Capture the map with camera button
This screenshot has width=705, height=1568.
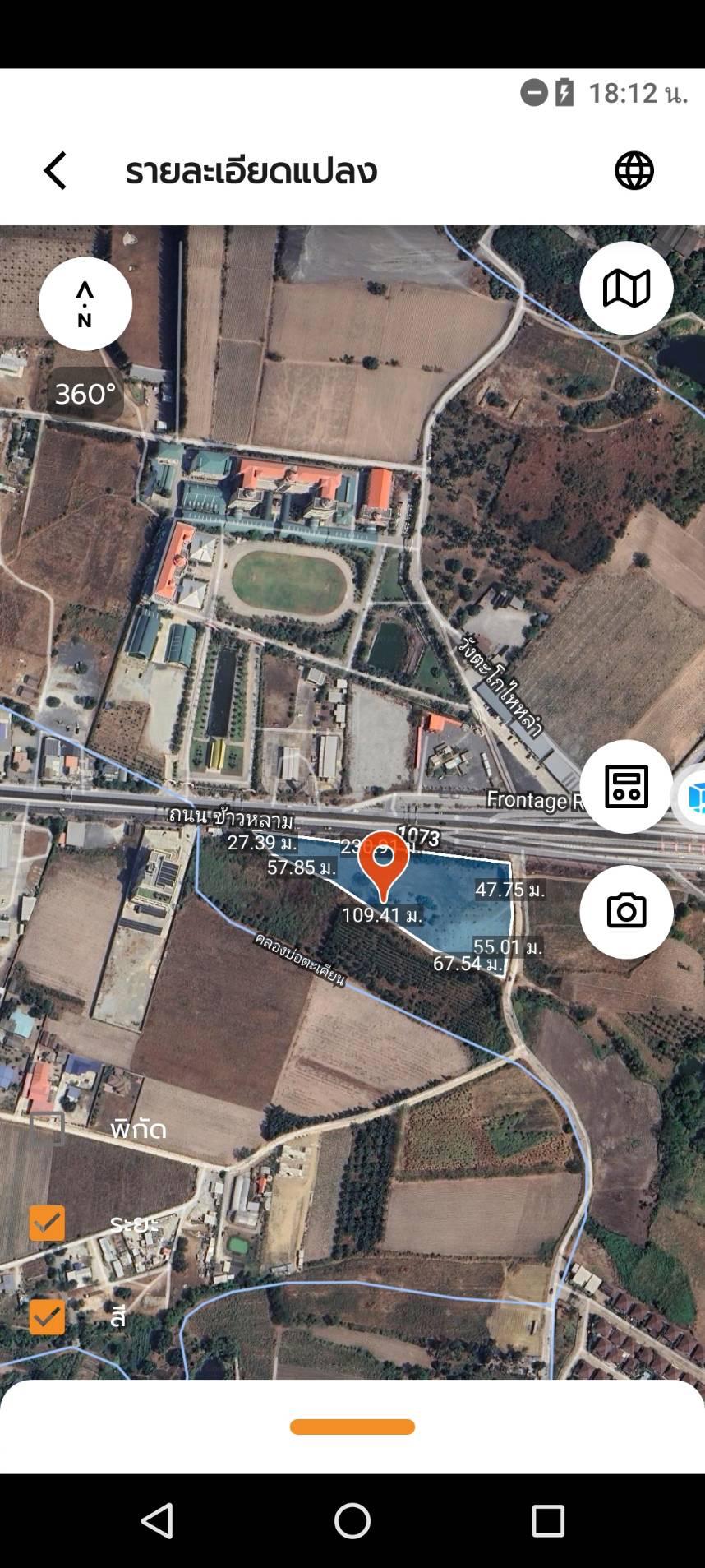click(x=626, y=912)
